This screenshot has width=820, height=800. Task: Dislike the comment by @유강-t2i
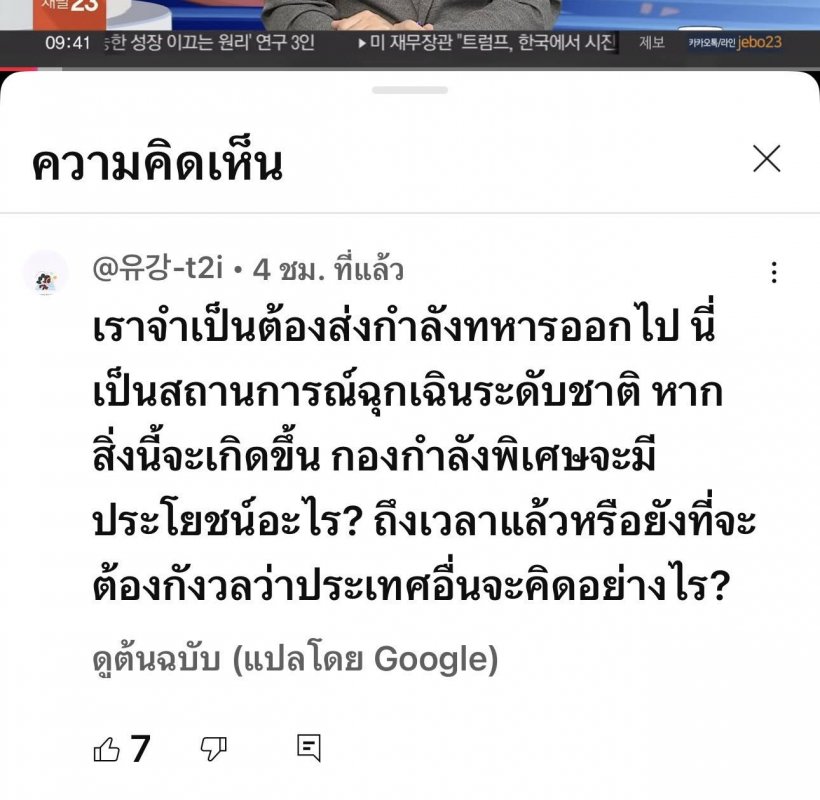pyautogui.click(x=214, y=748)
